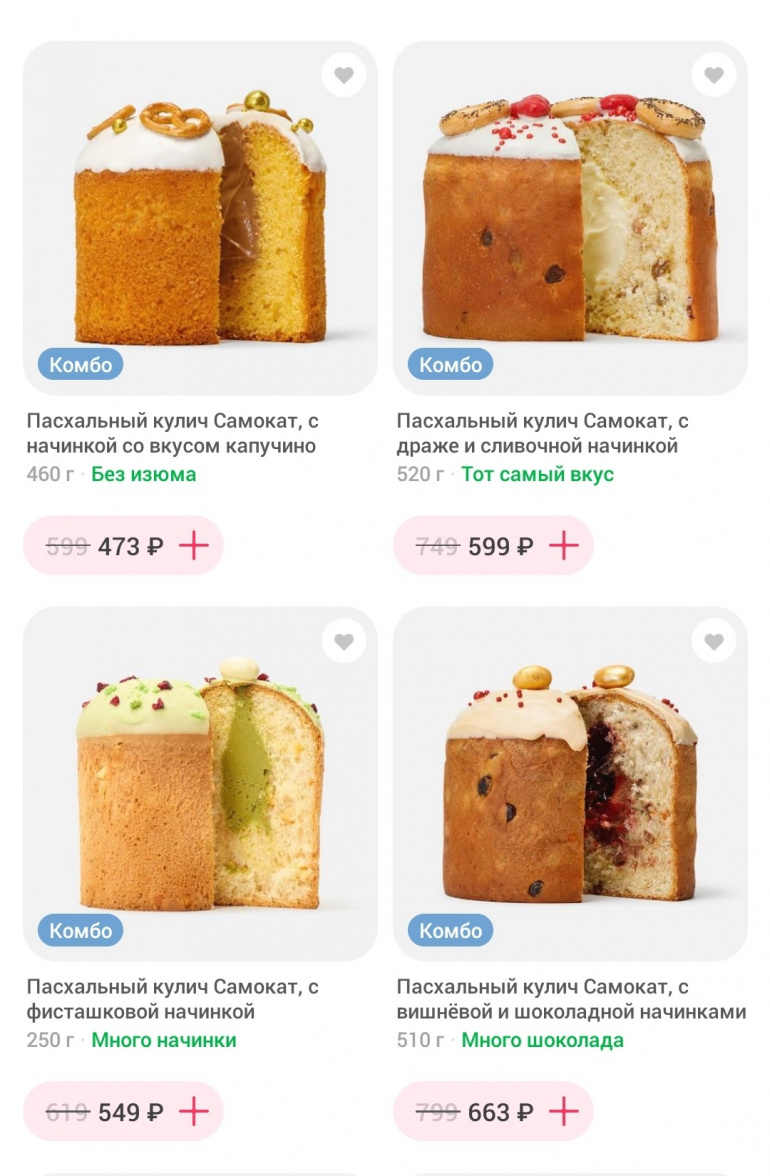Viewport: 770px width, 1176px height.
Task: Heart the cherry and chocolate kulich
Action: (713, 641)
